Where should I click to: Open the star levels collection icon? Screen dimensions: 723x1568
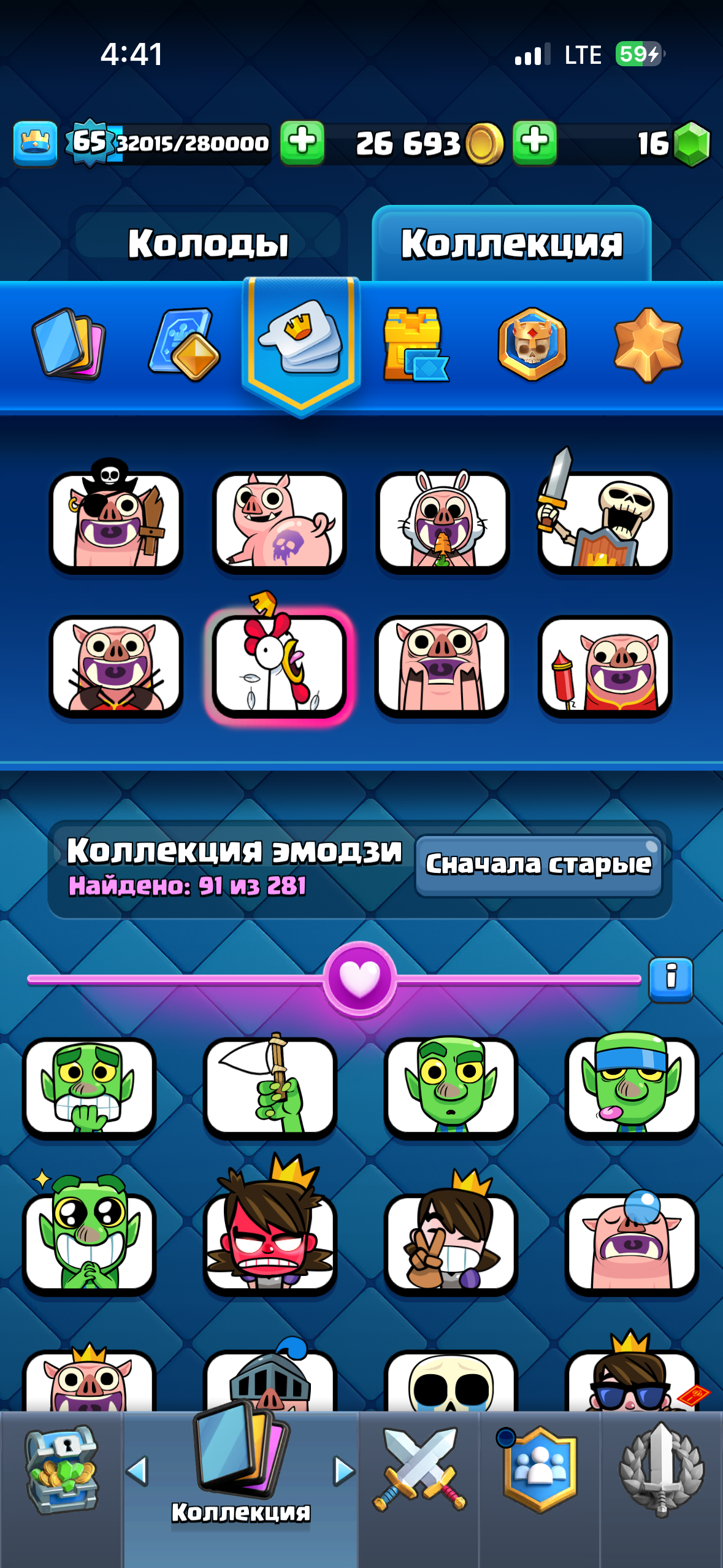click(652, 347)
